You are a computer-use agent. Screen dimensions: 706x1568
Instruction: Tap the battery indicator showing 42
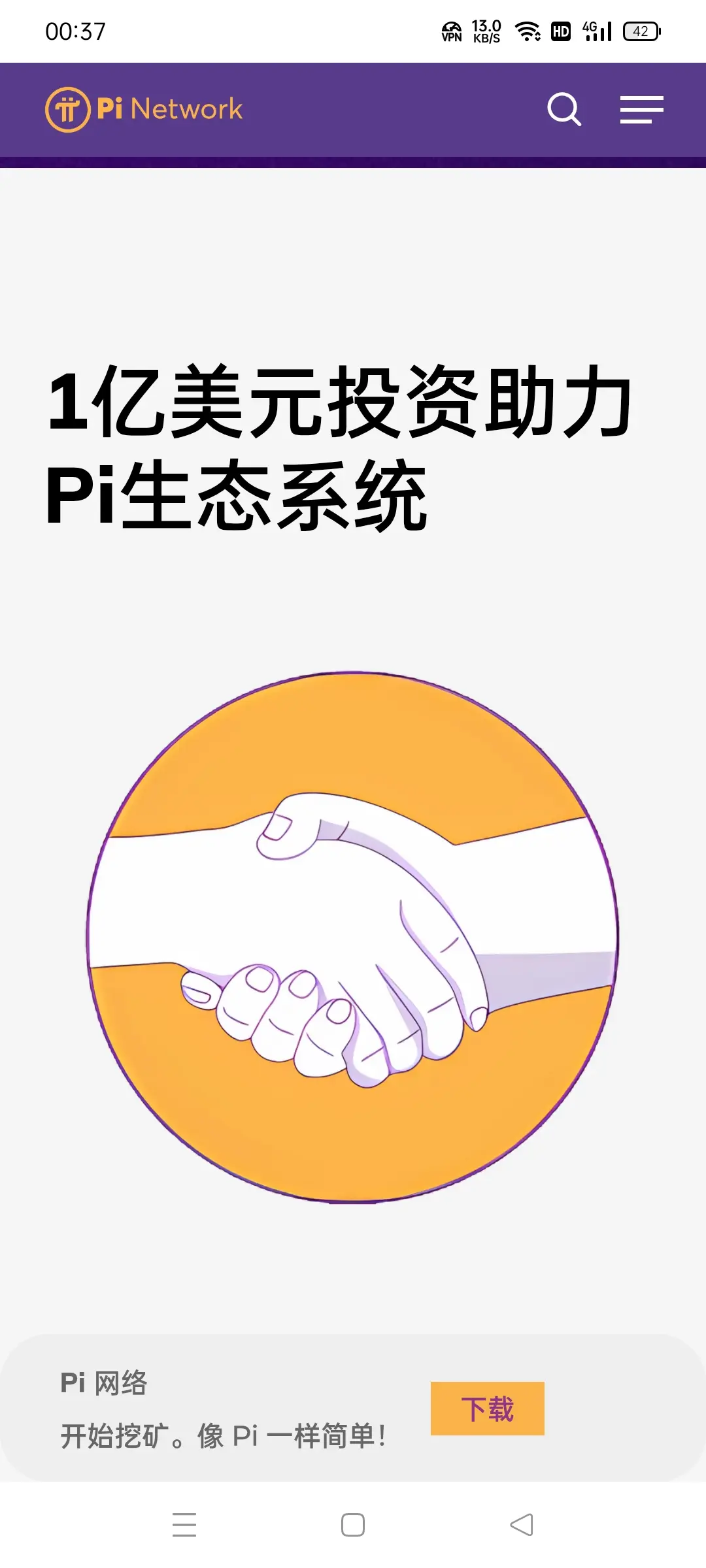(x=639, y=29)
